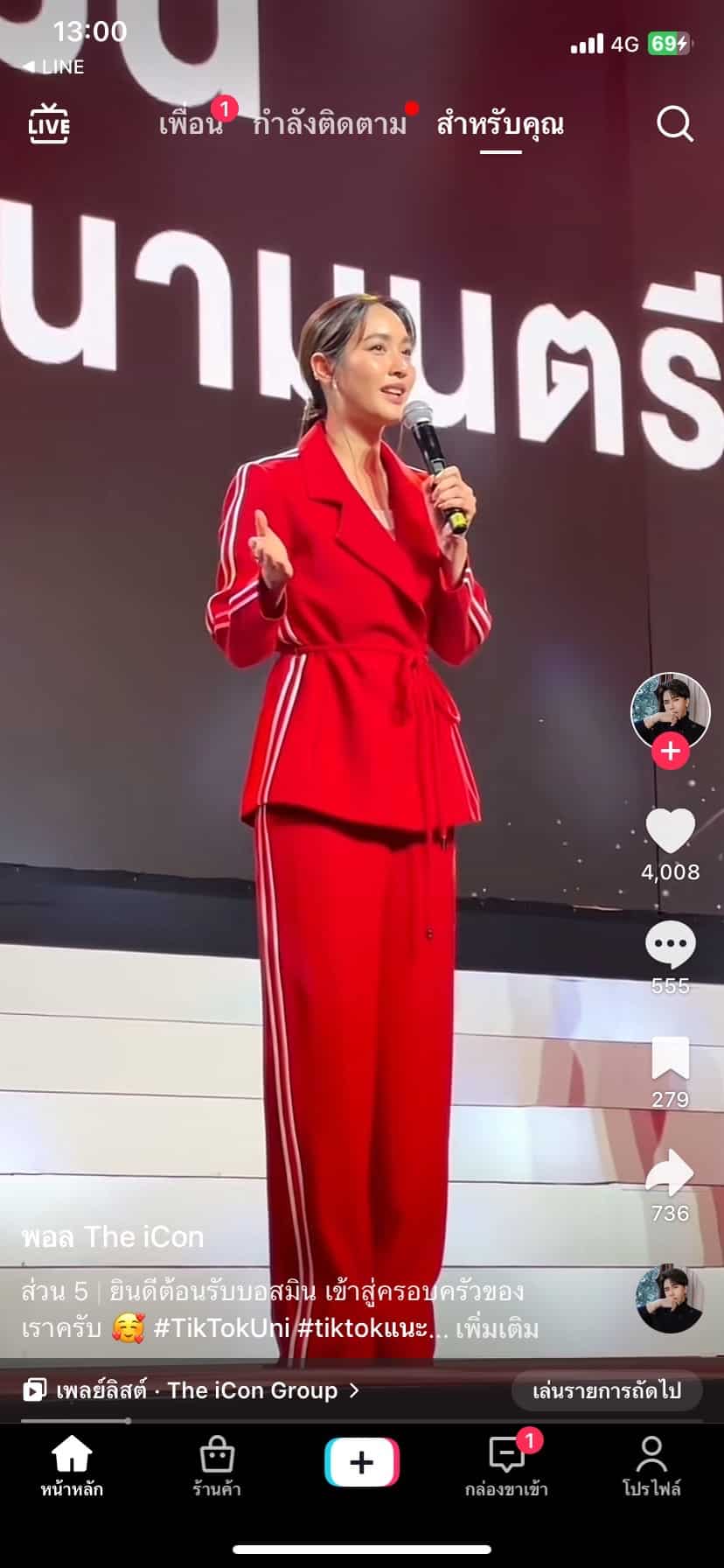The height and width of the screenshot is (1568, 724).
Task: Switch to the เพื่อน tab
Action: (x=191, y=124)
